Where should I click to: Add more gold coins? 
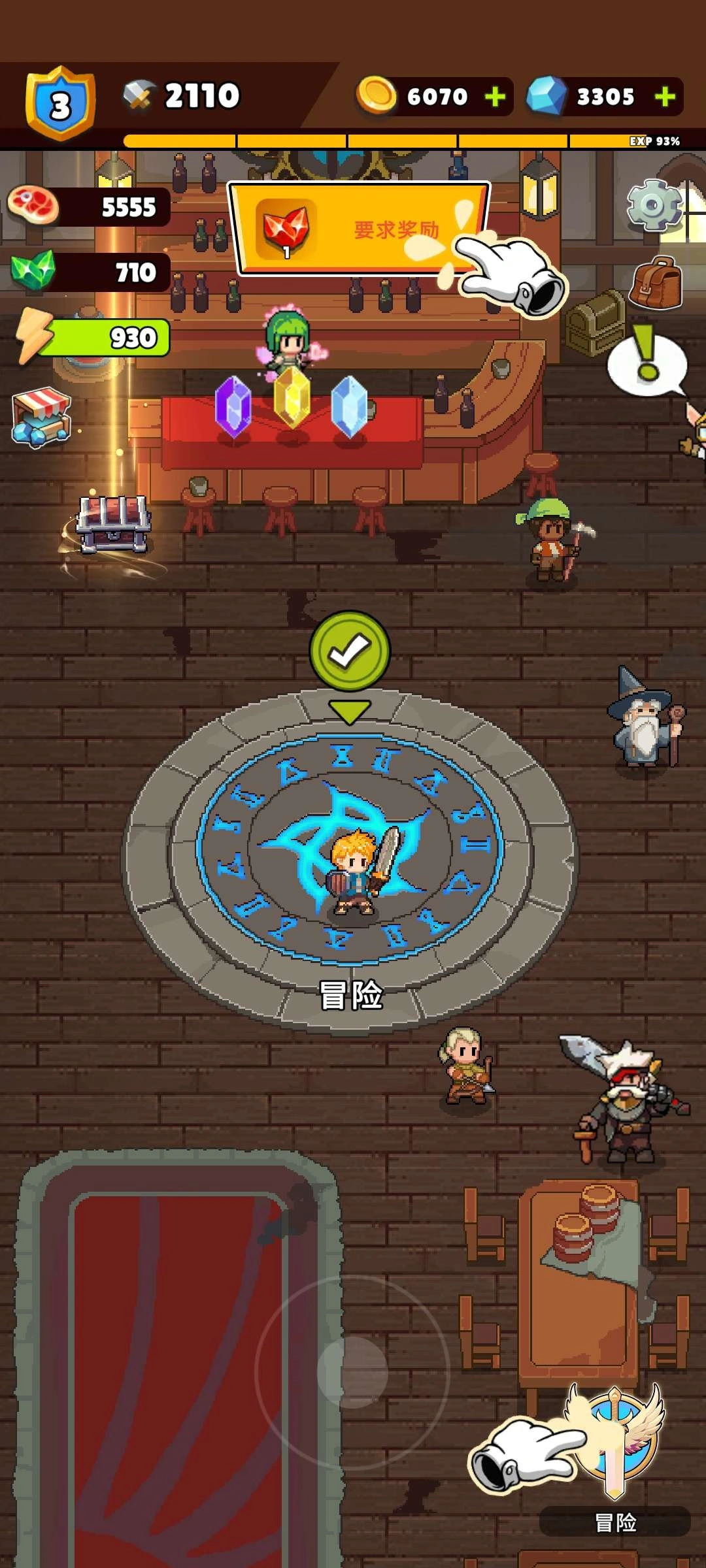[x=495, y=97]
